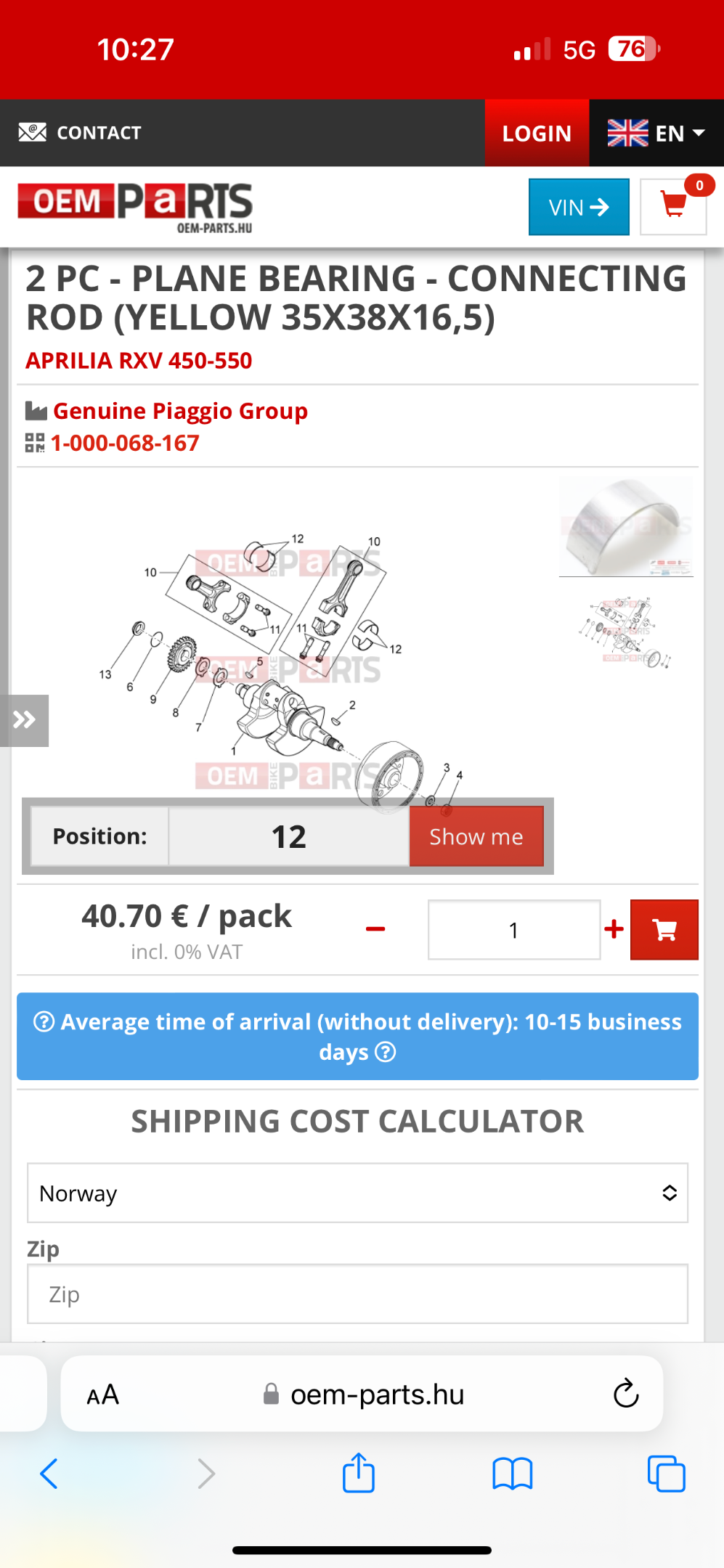Open the Contact page
This screenshot has height=1568, width=724.
coord(80,133)
